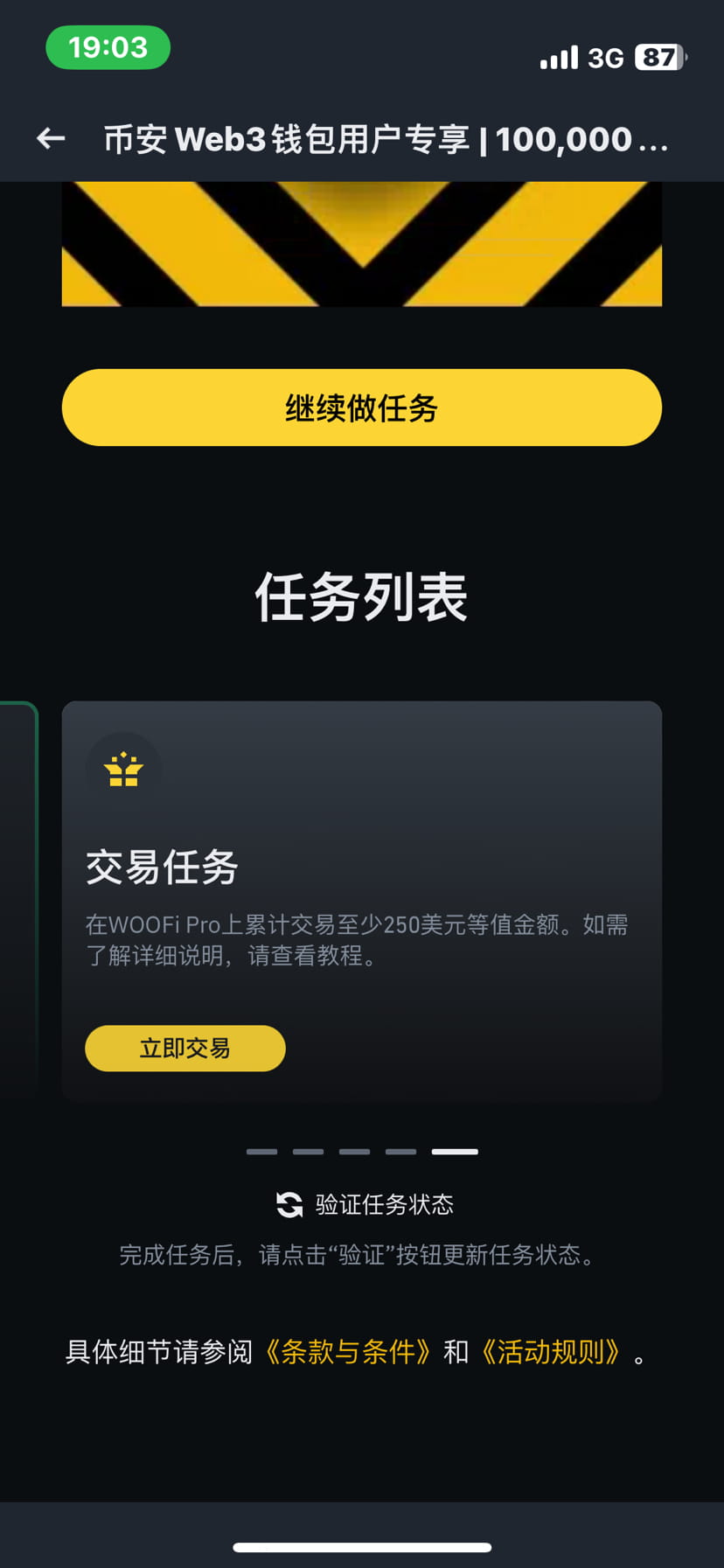The width and height of the screenshot is (724, 1568).
Task: Tap the back arrow in the header
Action: click(x=50, y=138)
